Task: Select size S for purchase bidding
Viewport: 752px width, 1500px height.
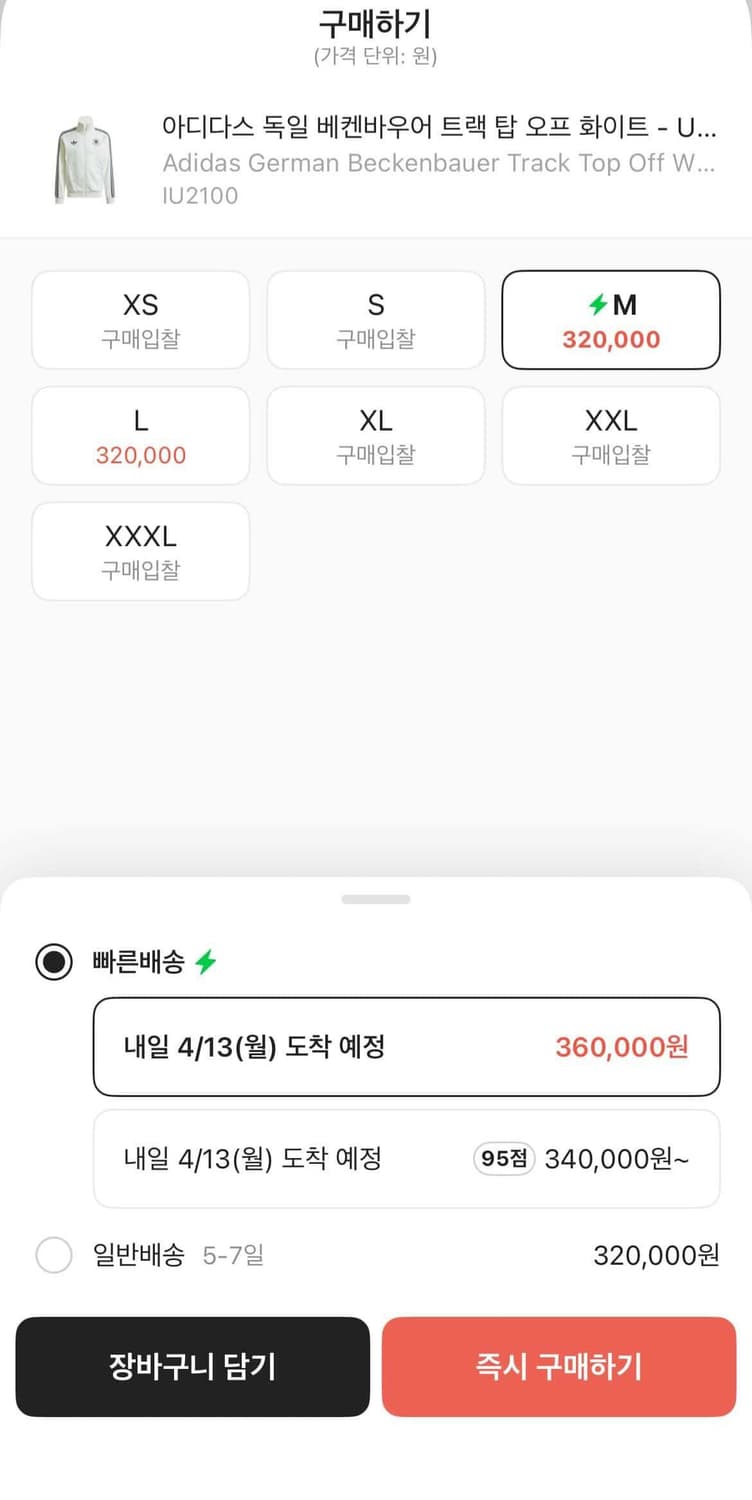Action: point(375,319)
